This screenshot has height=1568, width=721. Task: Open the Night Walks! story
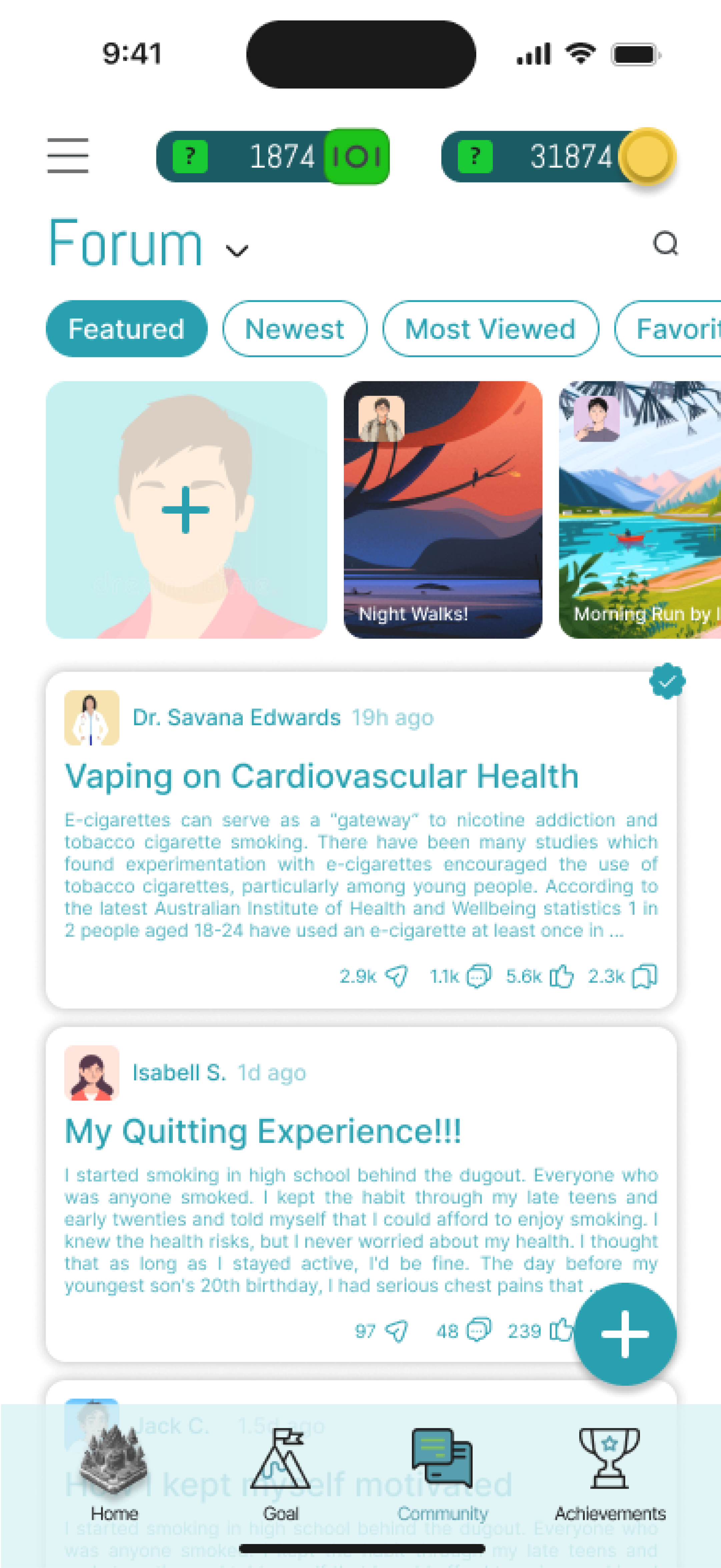pos(442,509)
